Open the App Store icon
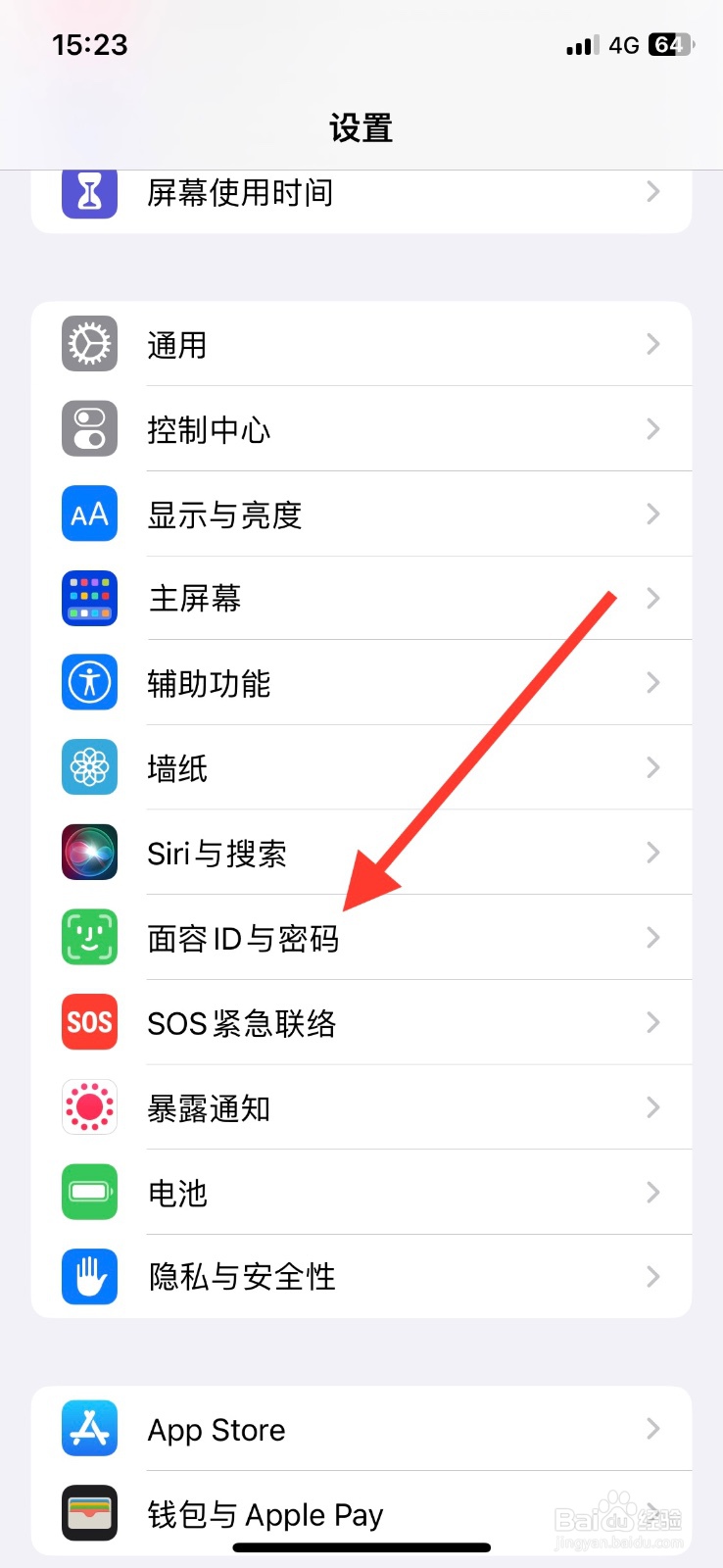 click(89, 1429)
